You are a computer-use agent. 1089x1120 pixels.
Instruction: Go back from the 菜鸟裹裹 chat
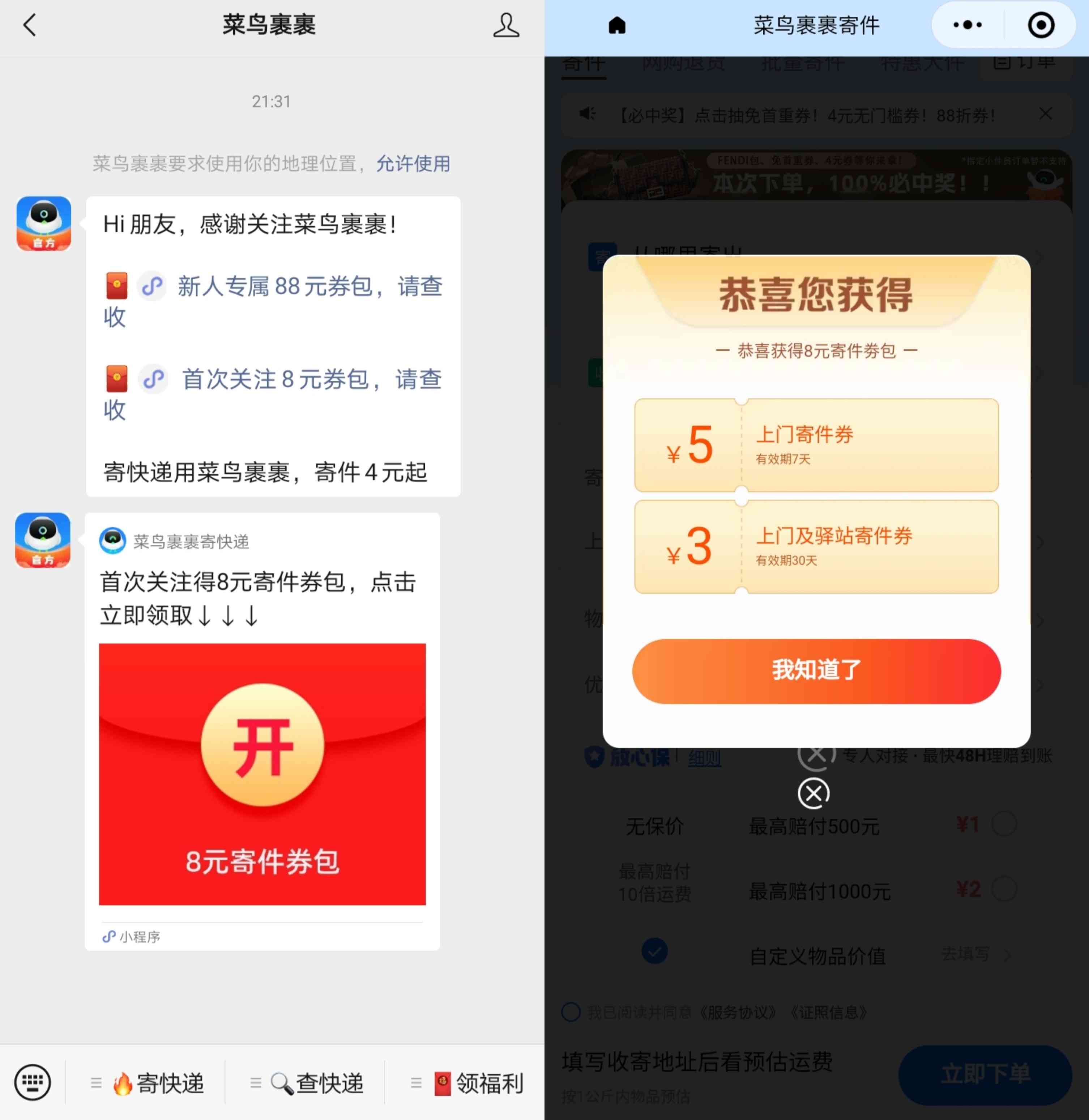(x=30, y=25)
